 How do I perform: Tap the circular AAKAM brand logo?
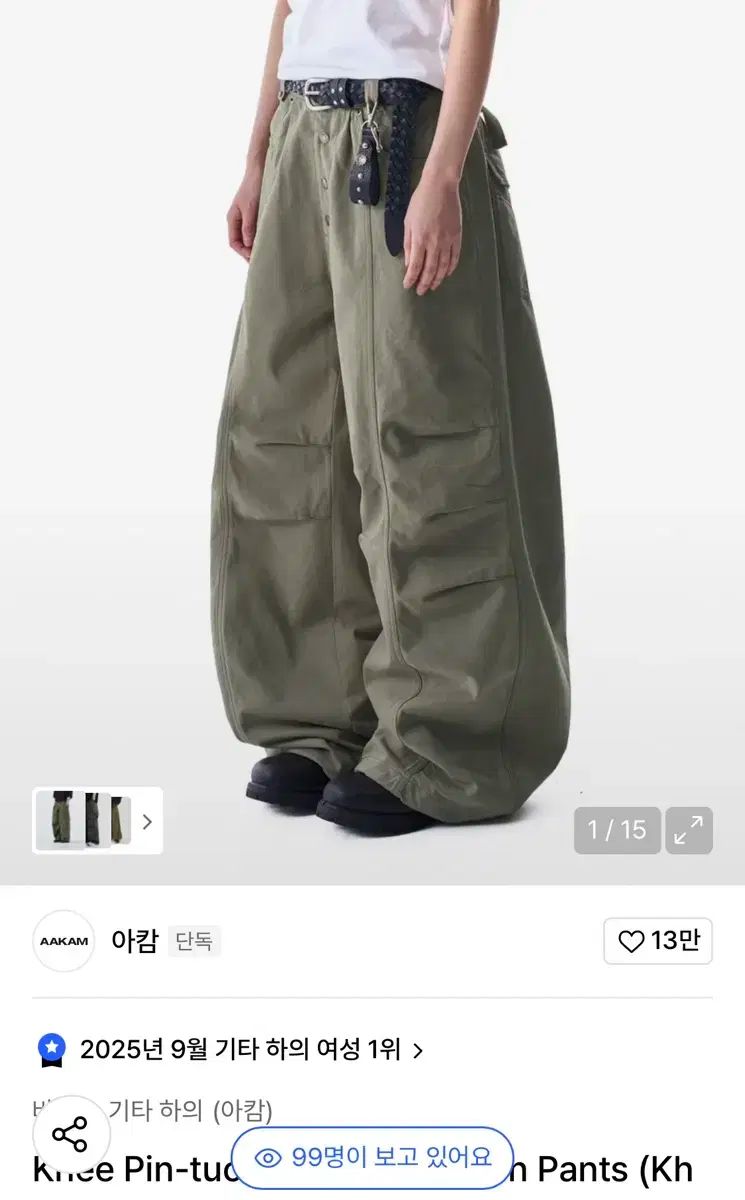(64, 941)
